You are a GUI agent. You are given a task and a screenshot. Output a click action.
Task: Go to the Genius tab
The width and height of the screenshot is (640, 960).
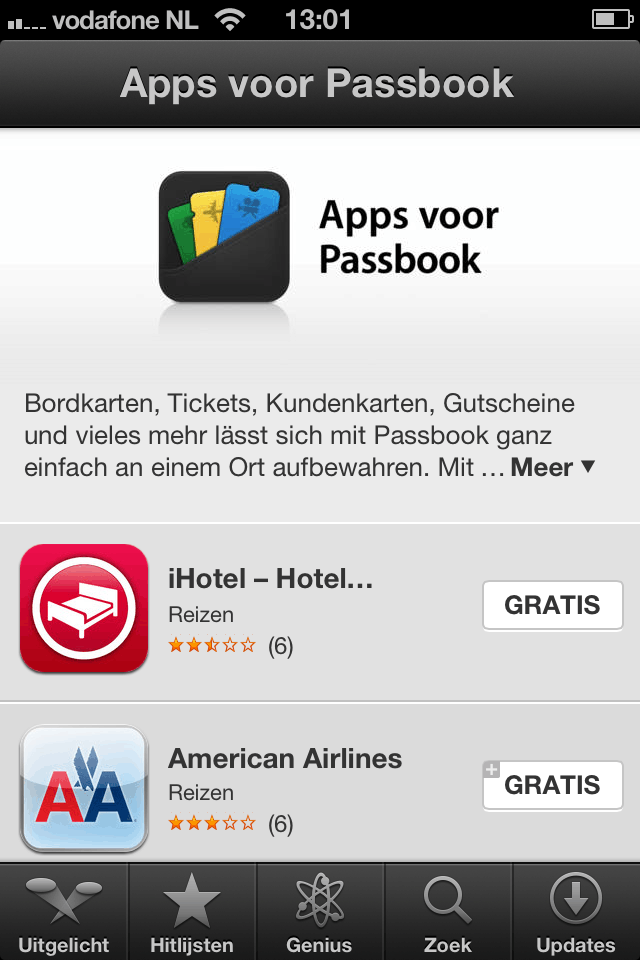tap(319, 912)
